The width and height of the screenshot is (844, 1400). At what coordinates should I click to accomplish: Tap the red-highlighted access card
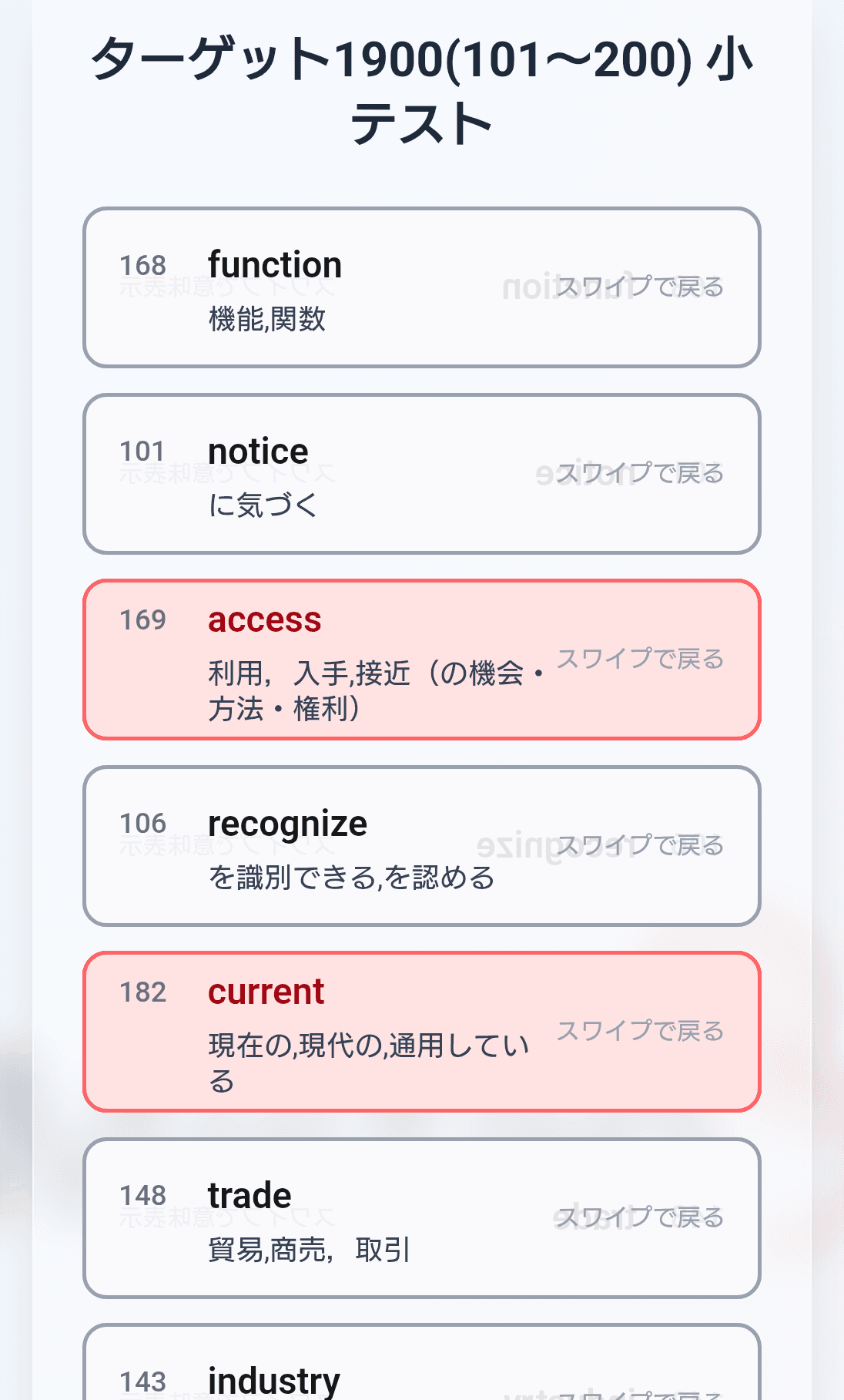coord(422,659)
